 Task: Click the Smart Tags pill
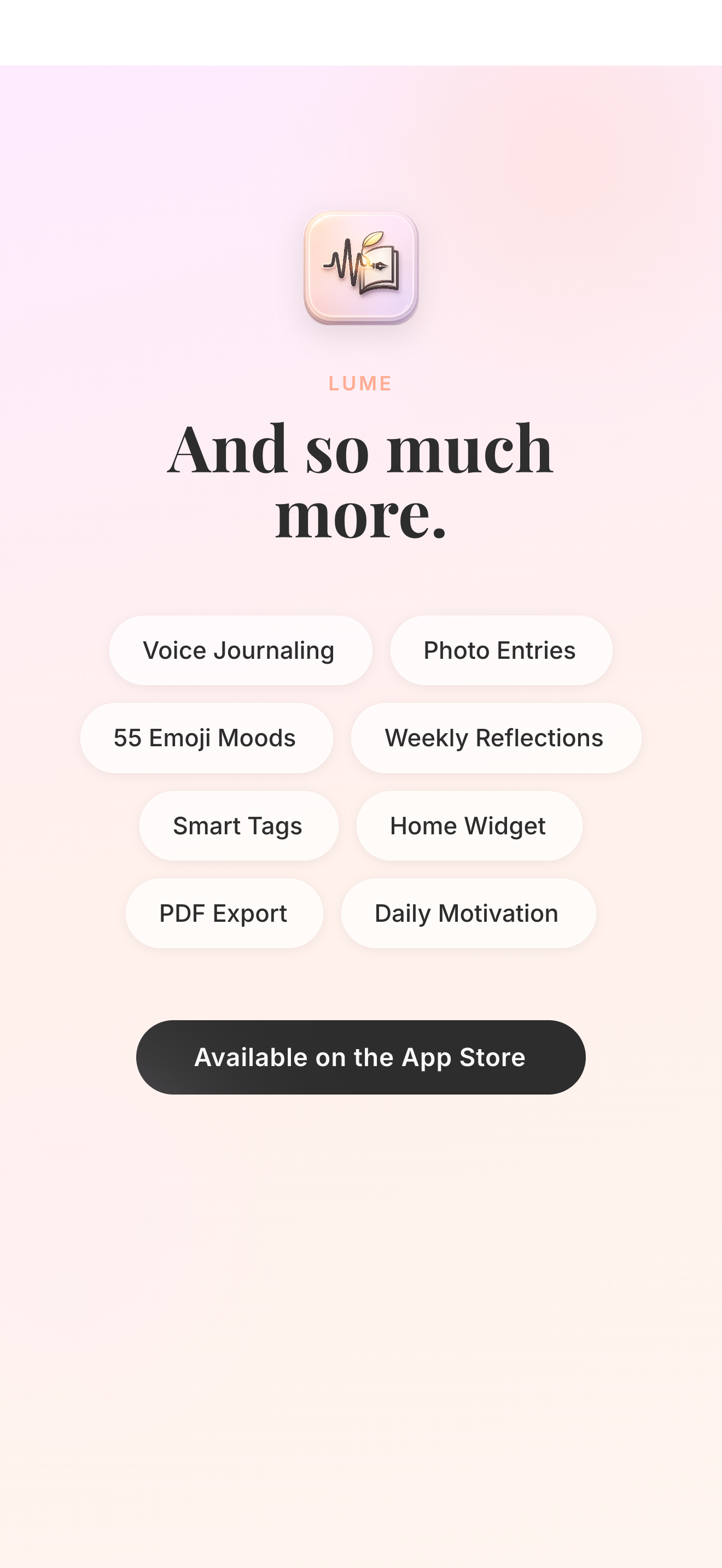pyautogui.click(x=237, y=826)
